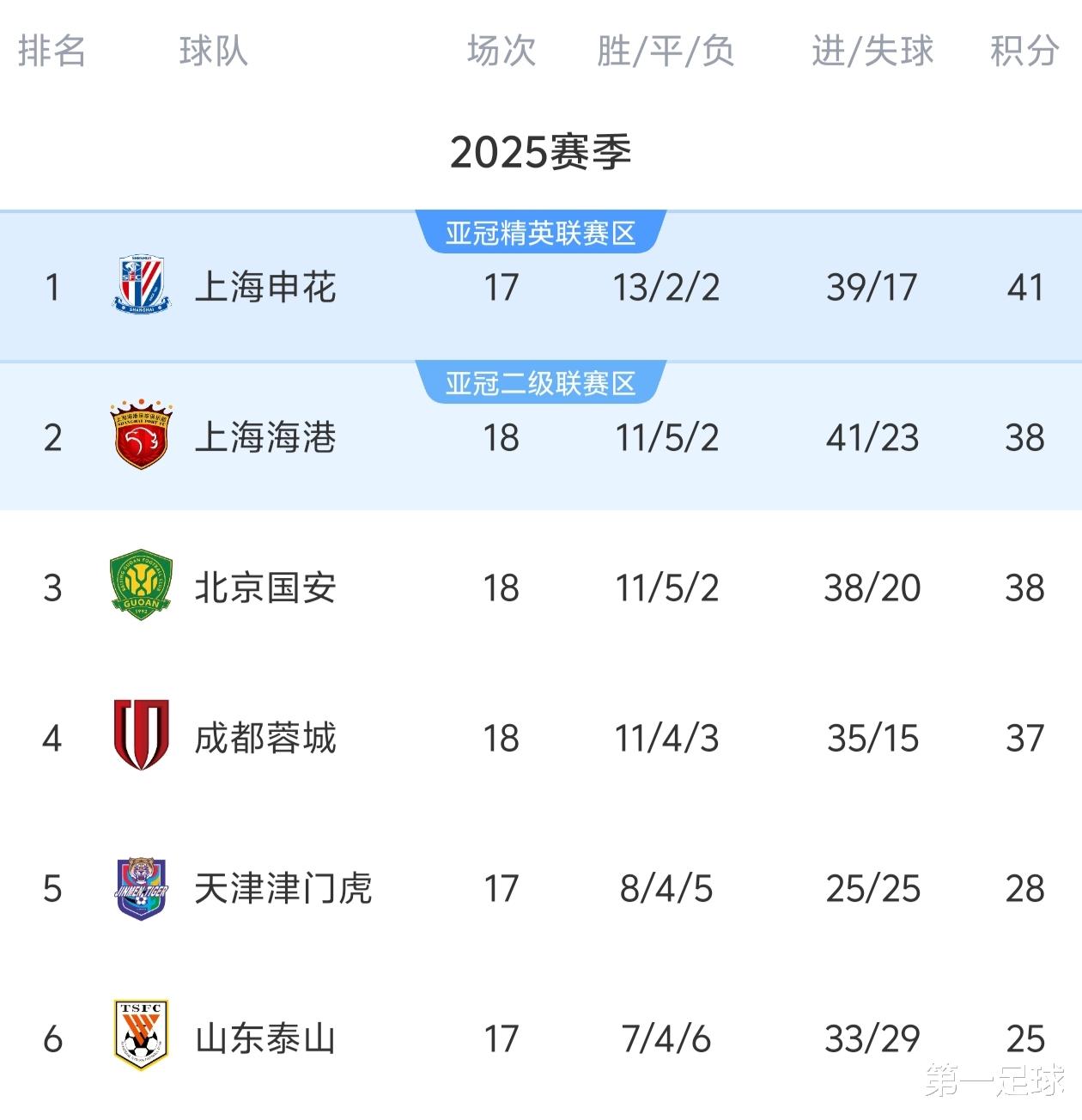The height and width of the screenshot is (1120, 1082).
Task: Tap the 山东泰山 row
Action: point(264,1039)
